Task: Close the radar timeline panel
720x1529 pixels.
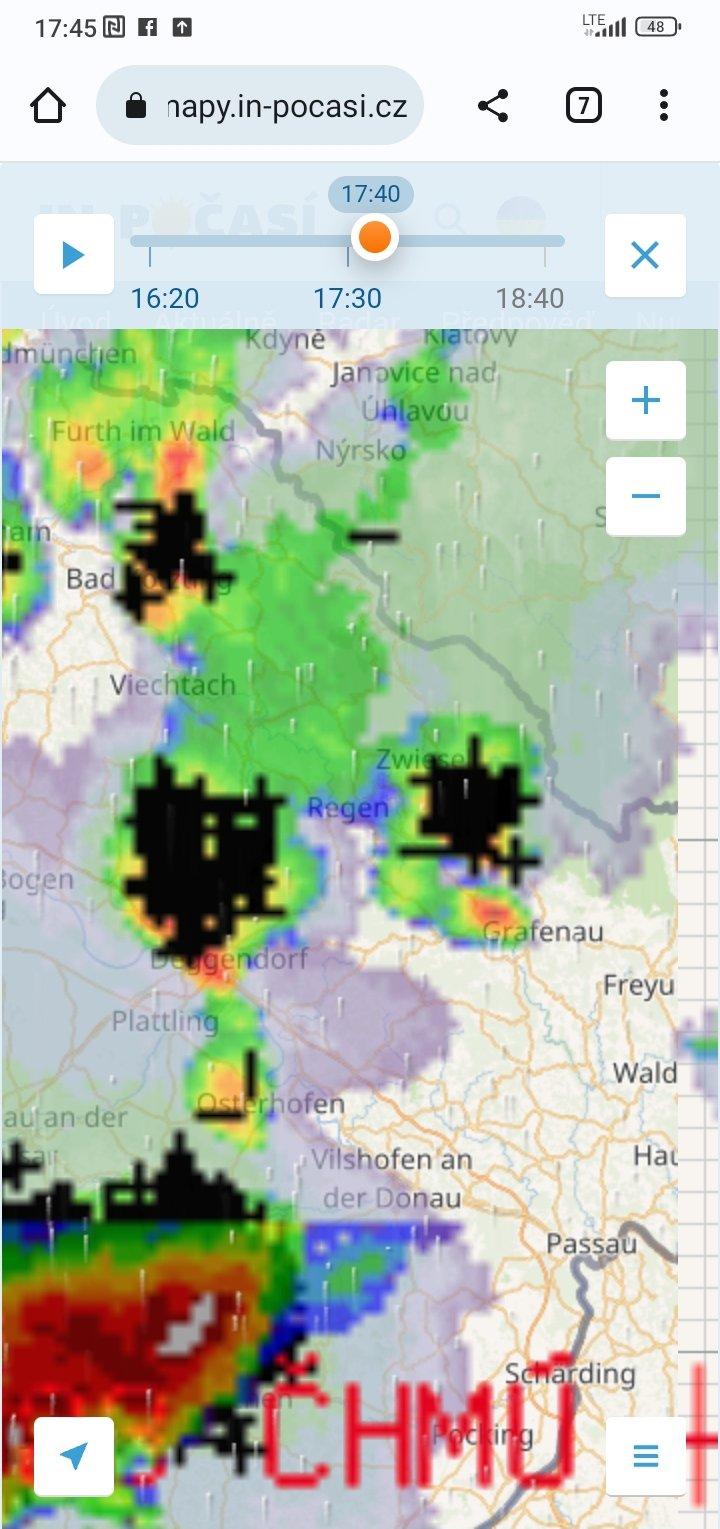Action: point(645,255)
